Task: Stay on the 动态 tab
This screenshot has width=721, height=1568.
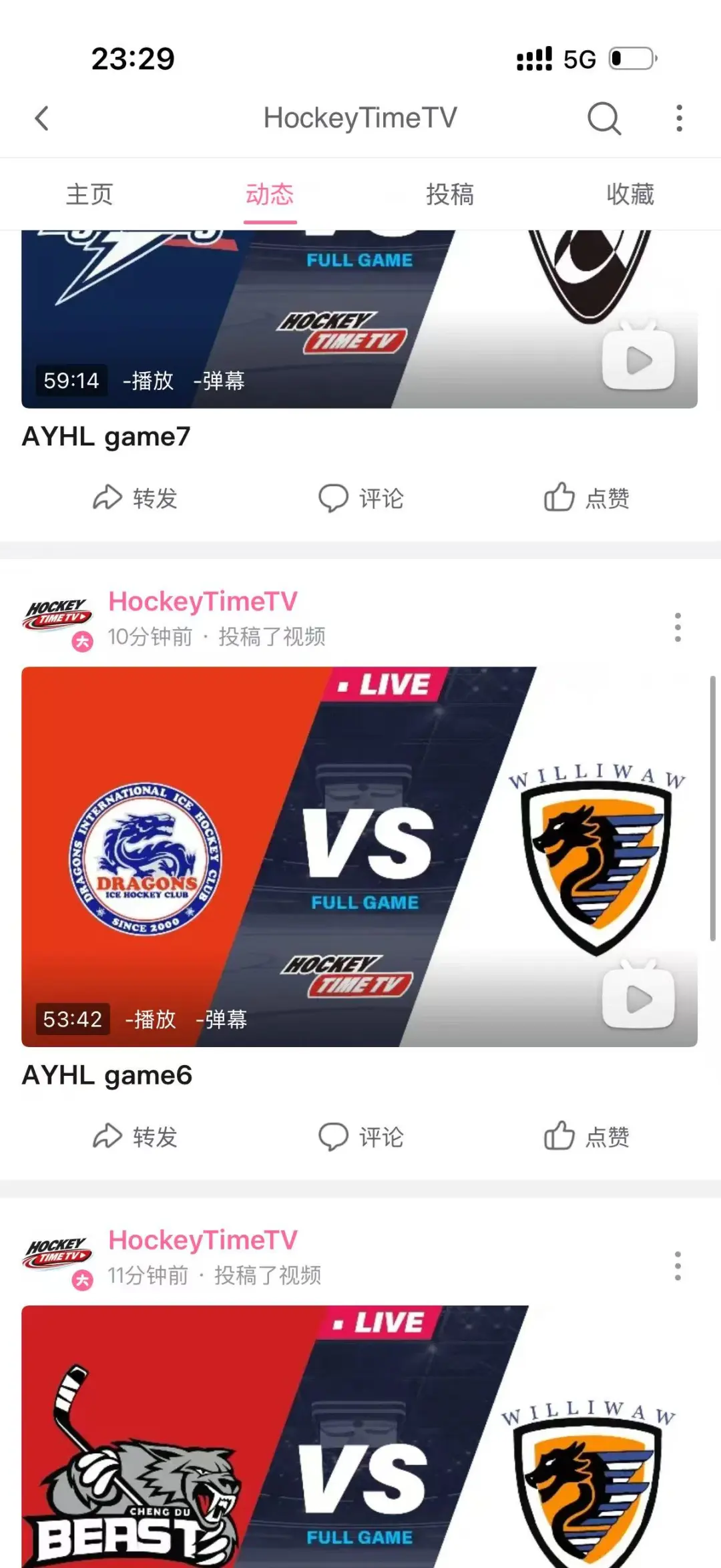Action: 270,194
